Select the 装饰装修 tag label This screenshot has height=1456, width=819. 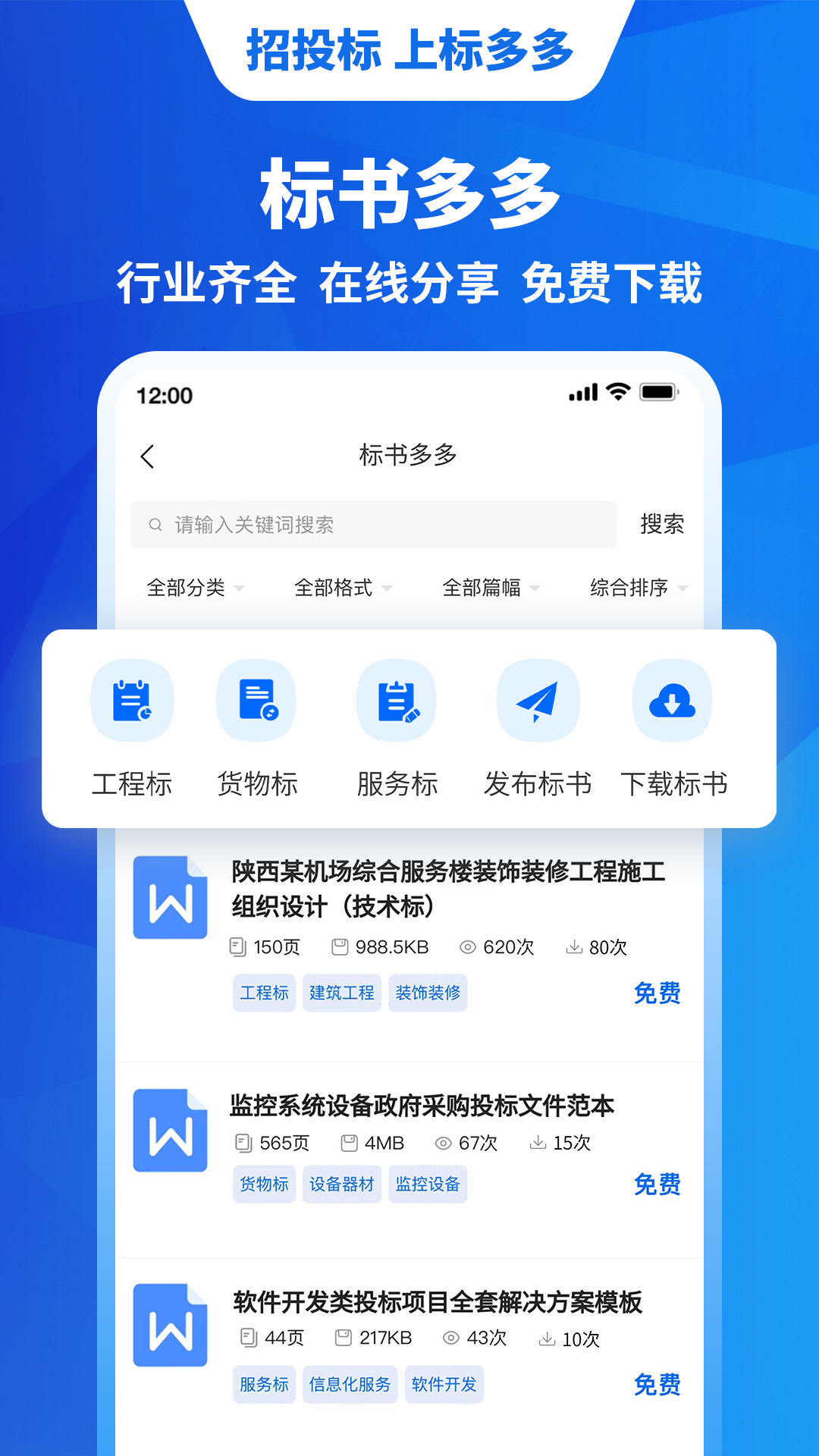428,993
